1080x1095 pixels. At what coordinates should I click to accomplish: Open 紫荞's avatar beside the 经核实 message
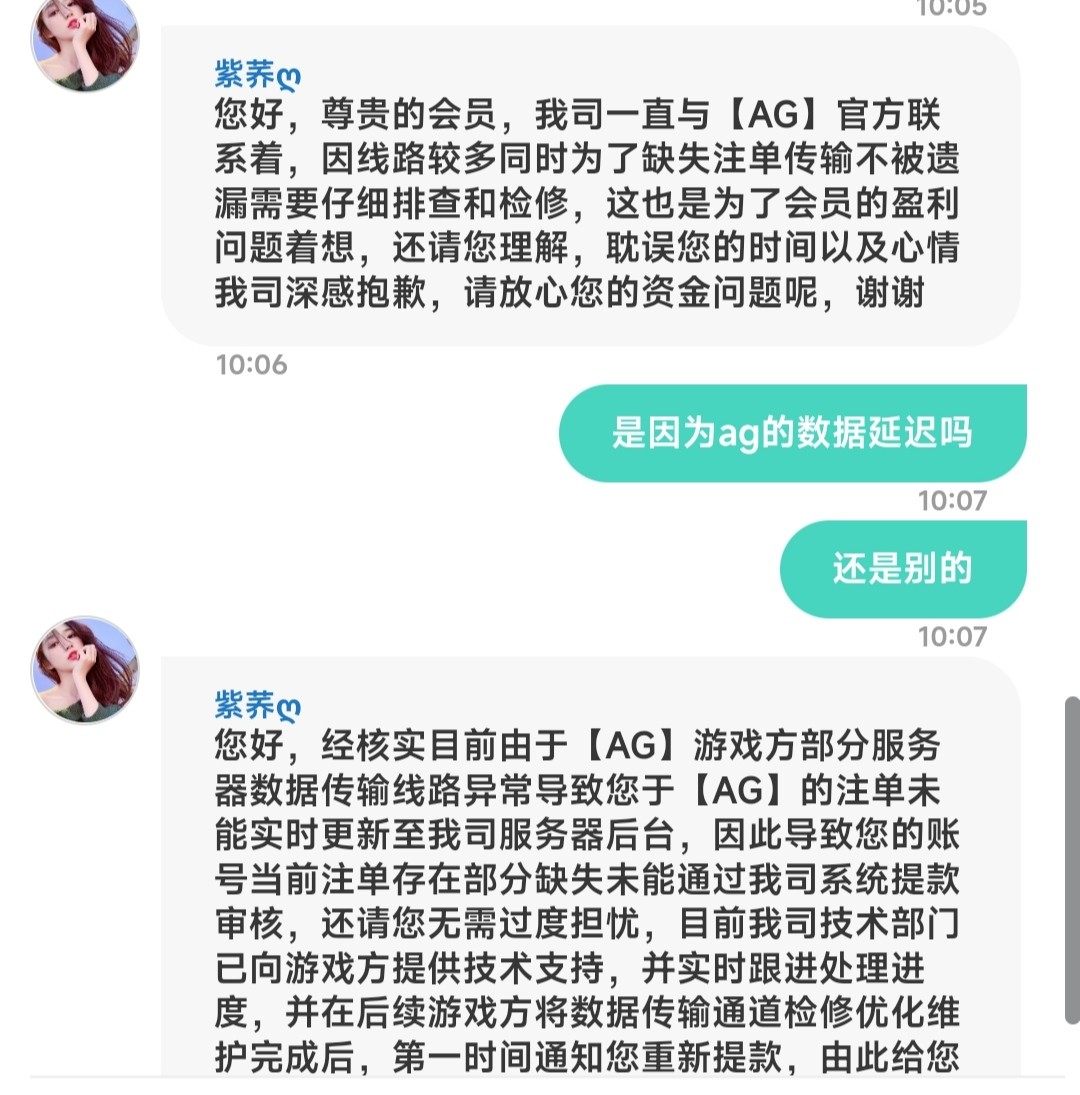(85, 669)
